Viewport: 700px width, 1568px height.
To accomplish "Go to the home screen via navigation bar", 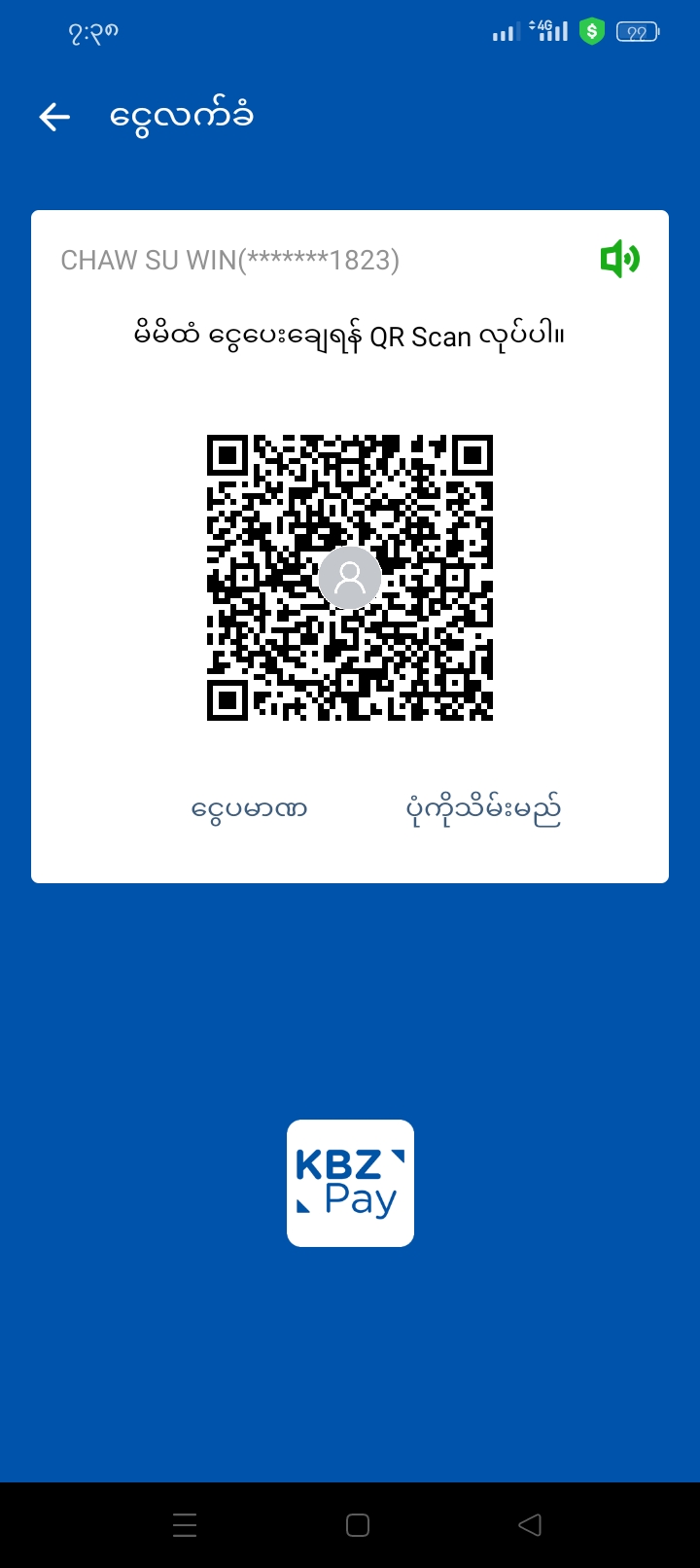I will pyautogui.click(x=358, y=1525).
